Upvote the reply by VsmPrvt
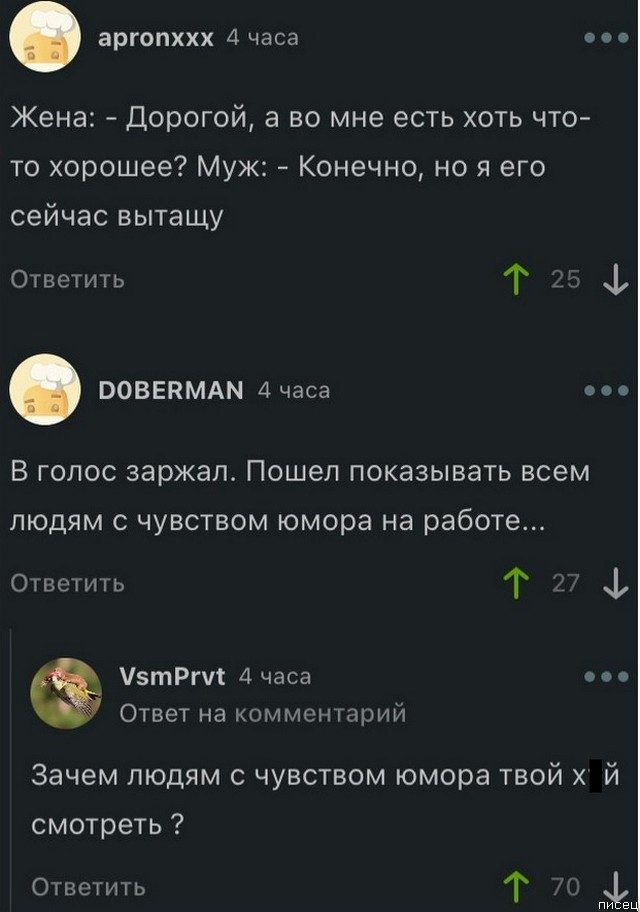The image size is (640, 912). (x=514, y=886)
